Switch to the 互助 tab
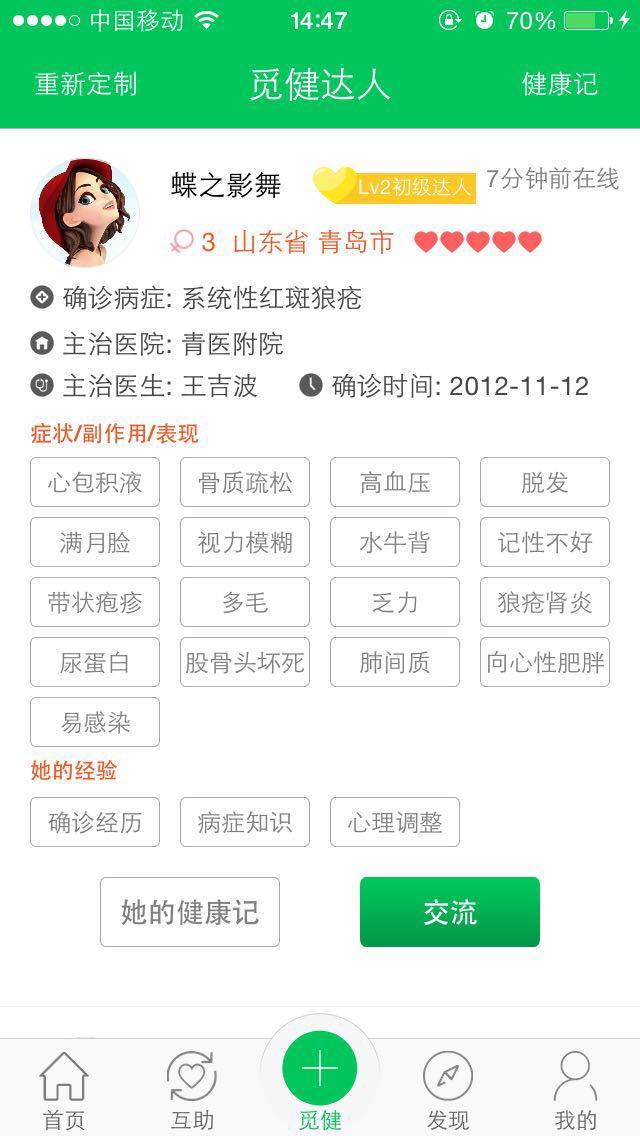Viewport: 640px width, 1136px height. click(192, 1091)
